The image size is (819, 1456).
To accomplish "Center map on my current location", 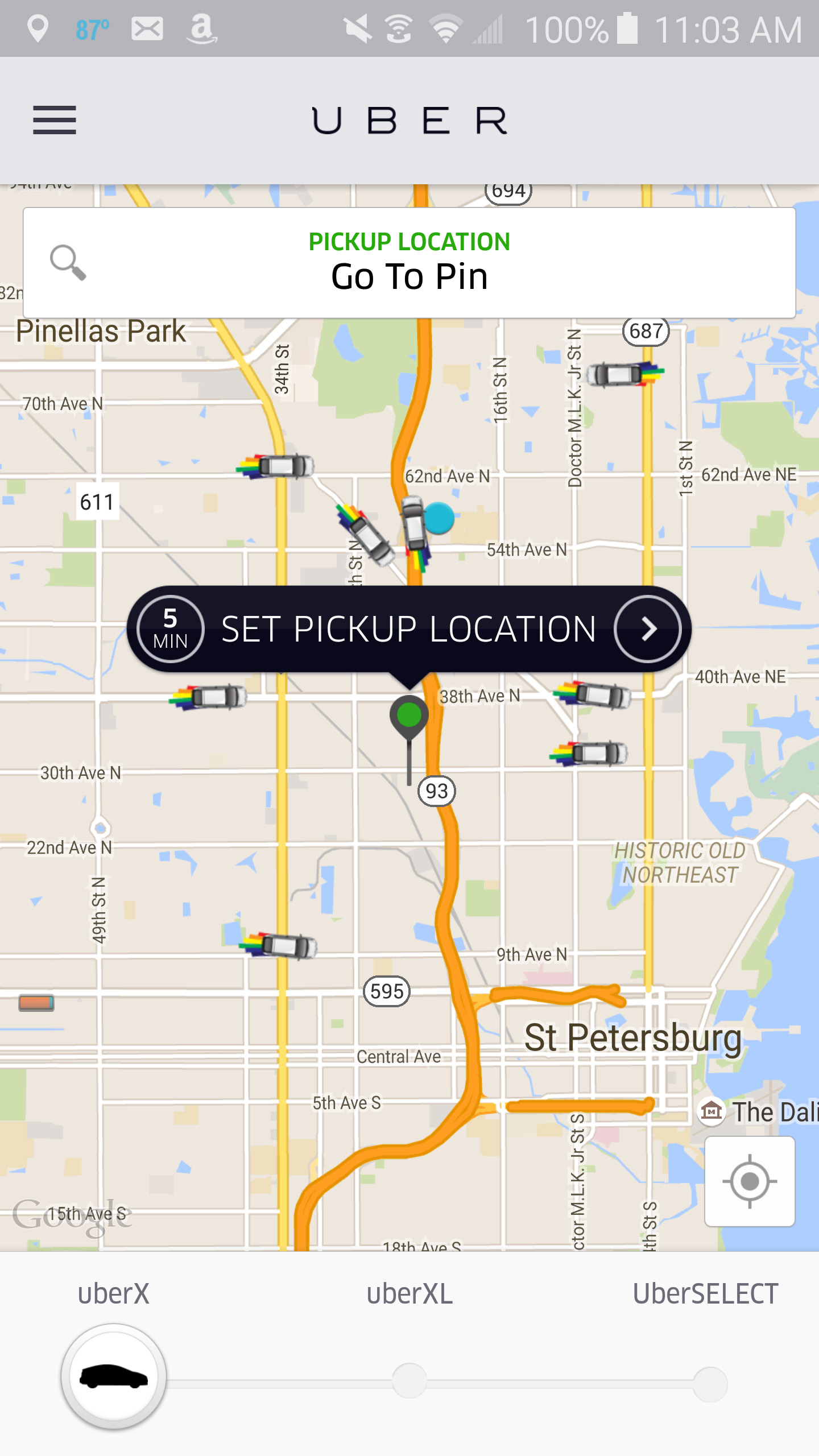I will (749, 1182).
